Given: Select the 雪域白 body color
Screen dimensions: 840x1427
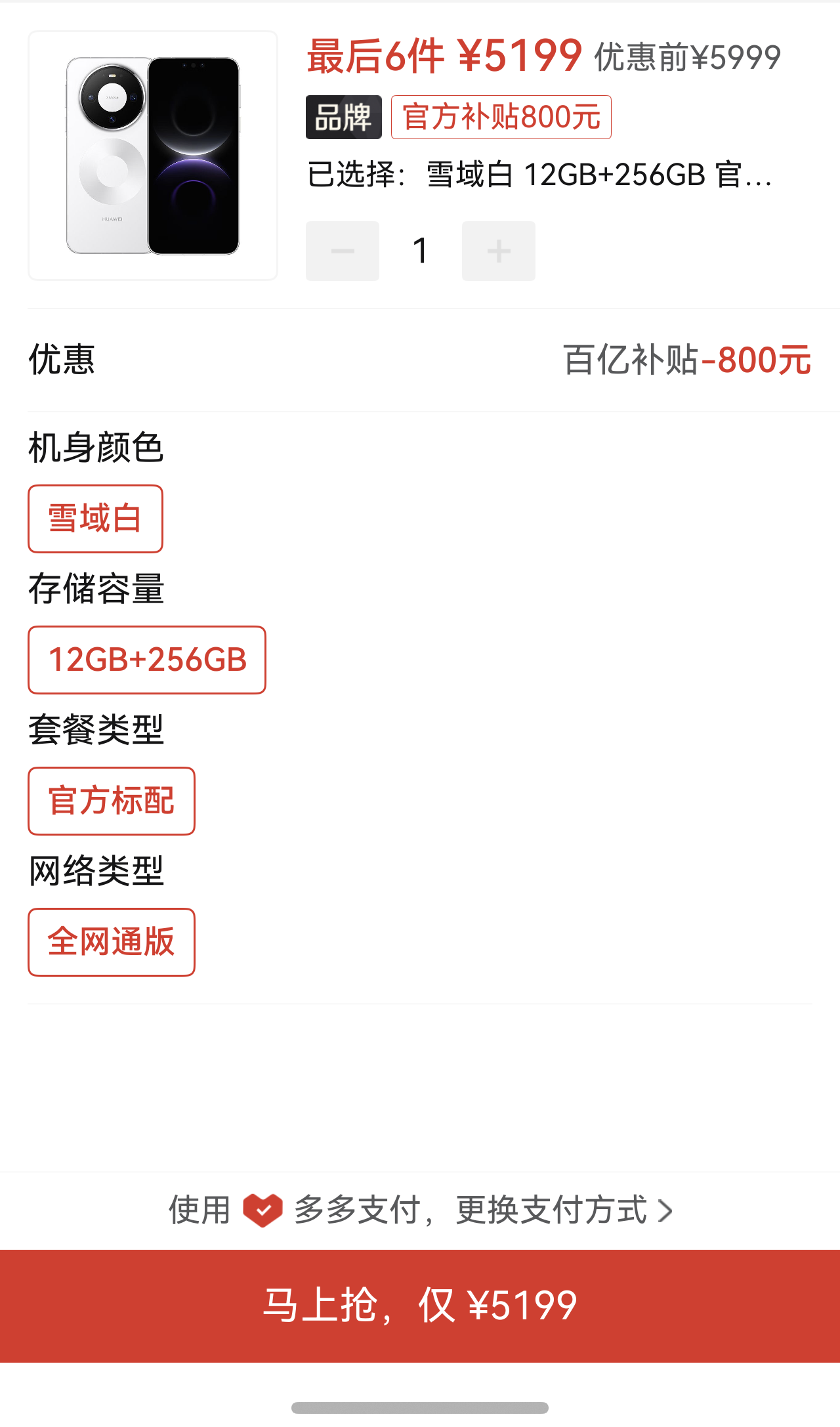Looking at the screenshot, I should tap(95, 519).
